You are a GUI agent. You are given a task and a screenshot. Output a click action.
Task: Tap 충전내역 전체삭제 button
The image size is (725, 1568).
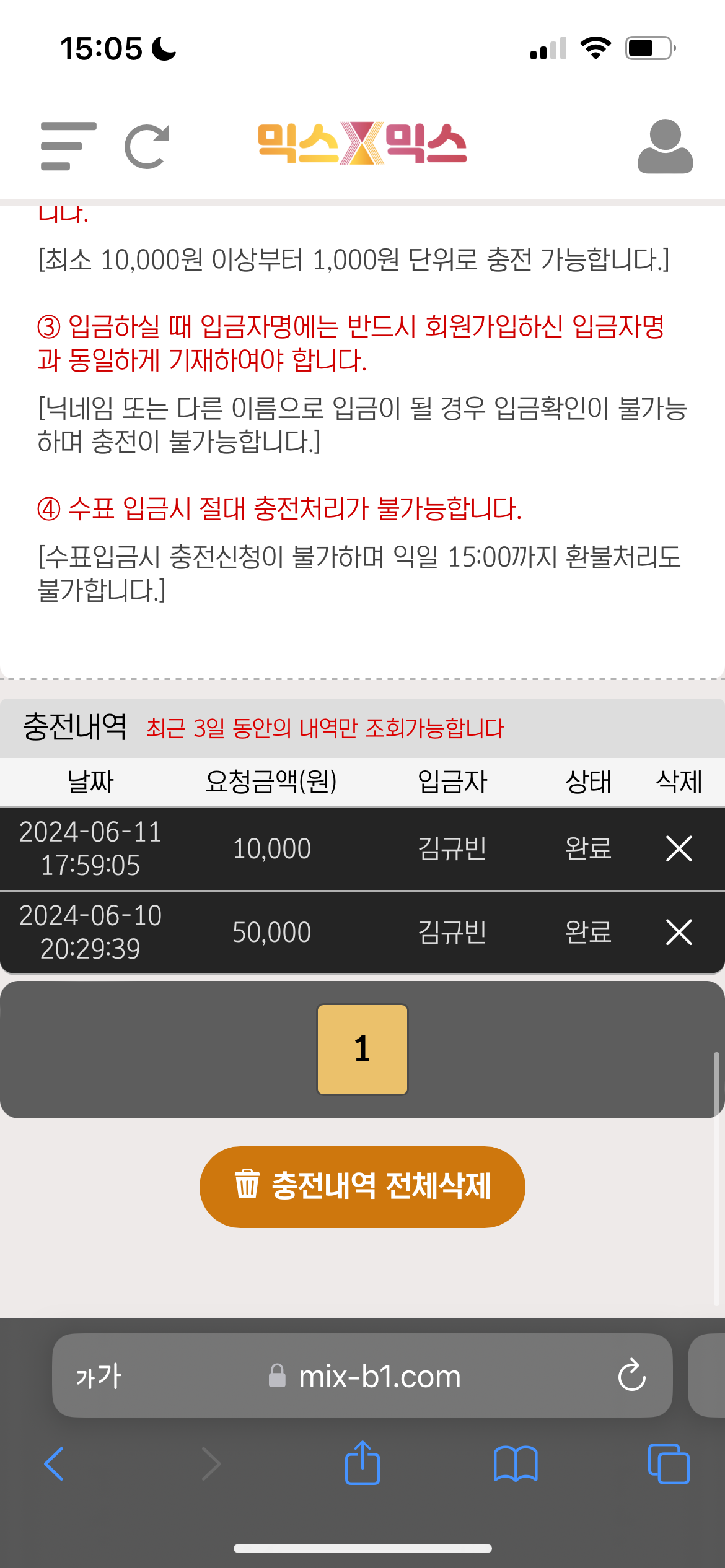click(362, 1187)
